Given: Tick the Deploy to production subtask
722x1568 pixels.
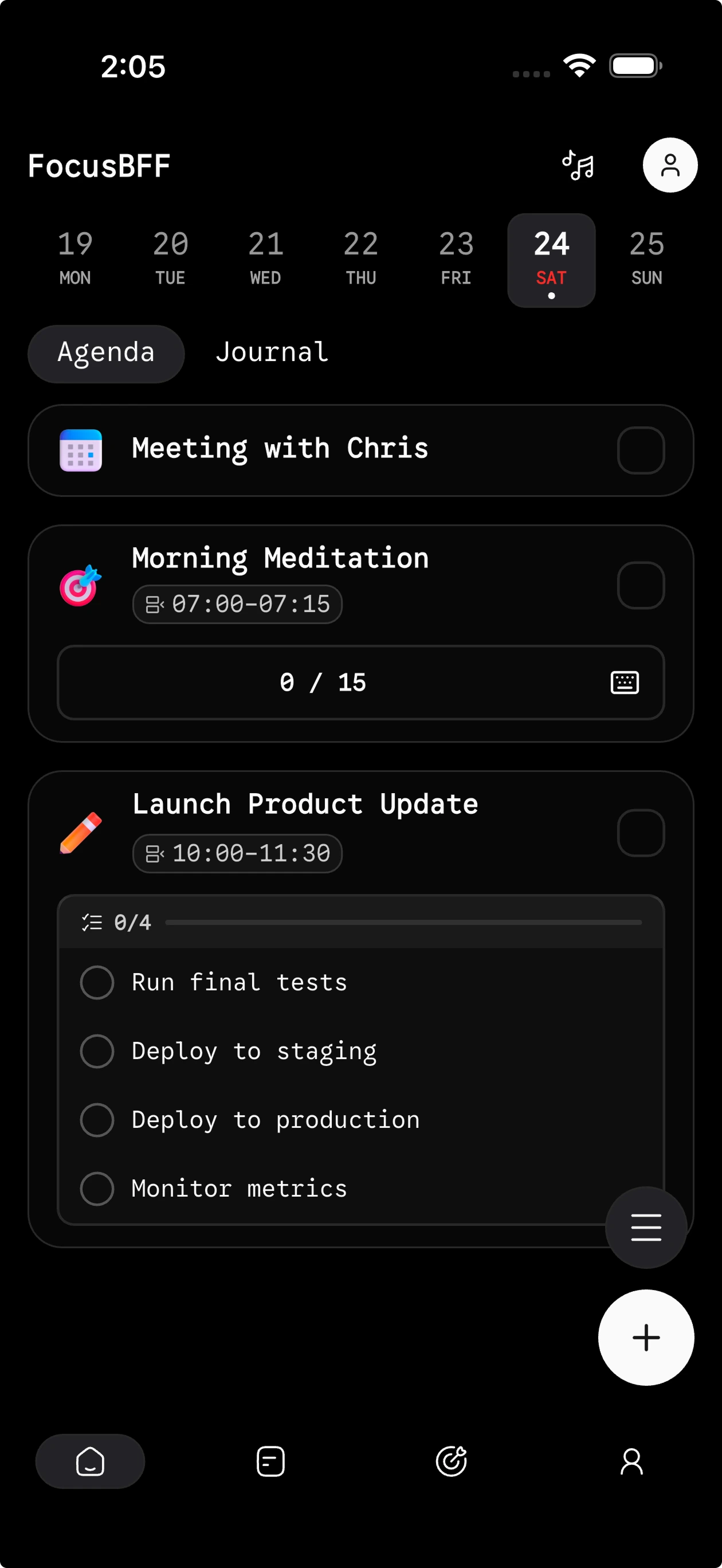Looking at the screenshot, I should [x=97, y=1120].
